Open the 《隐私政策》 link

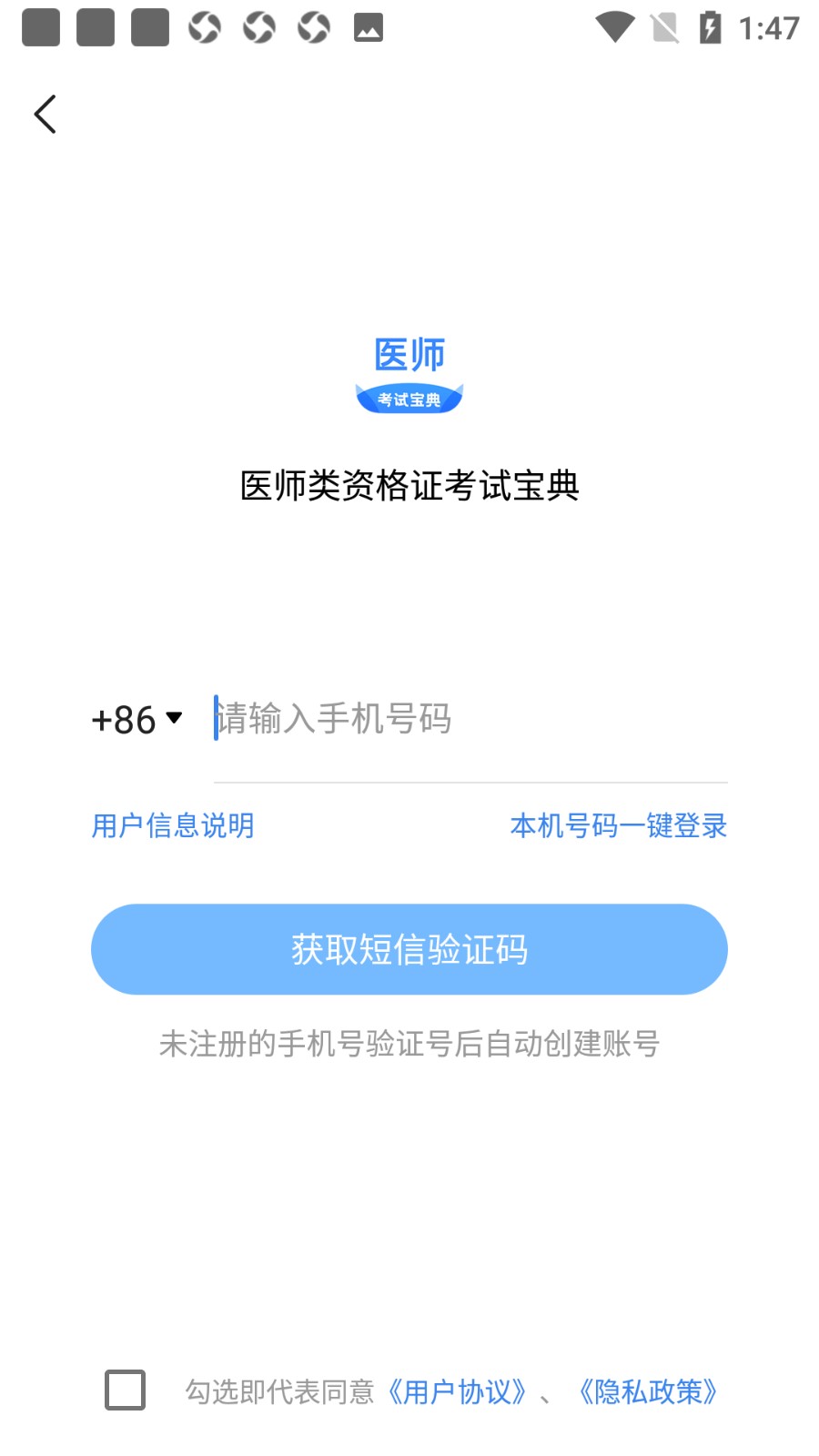(x=649, y=1391)
